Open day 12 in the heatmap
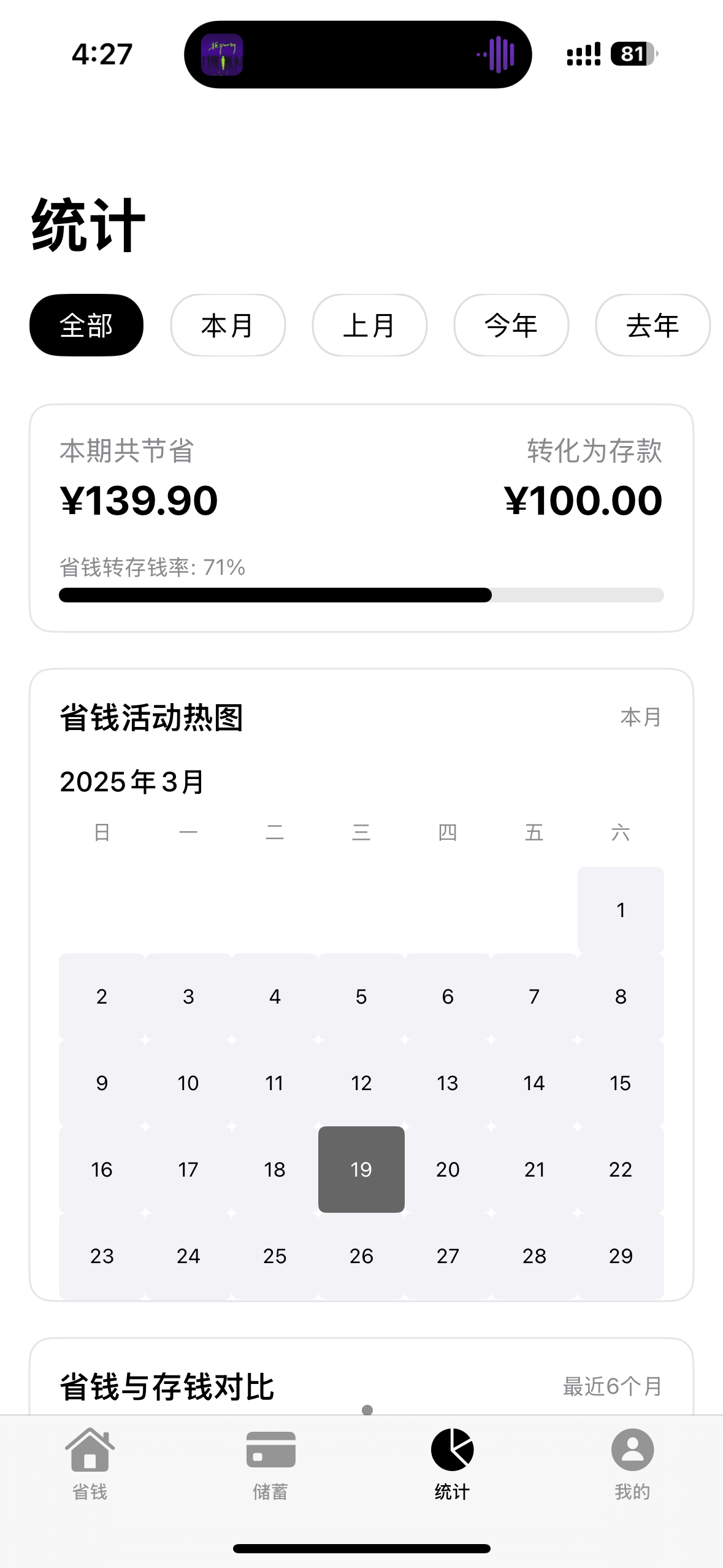Image resolution: width=723 pixels, height=1568 pixels. [361, 1083]
